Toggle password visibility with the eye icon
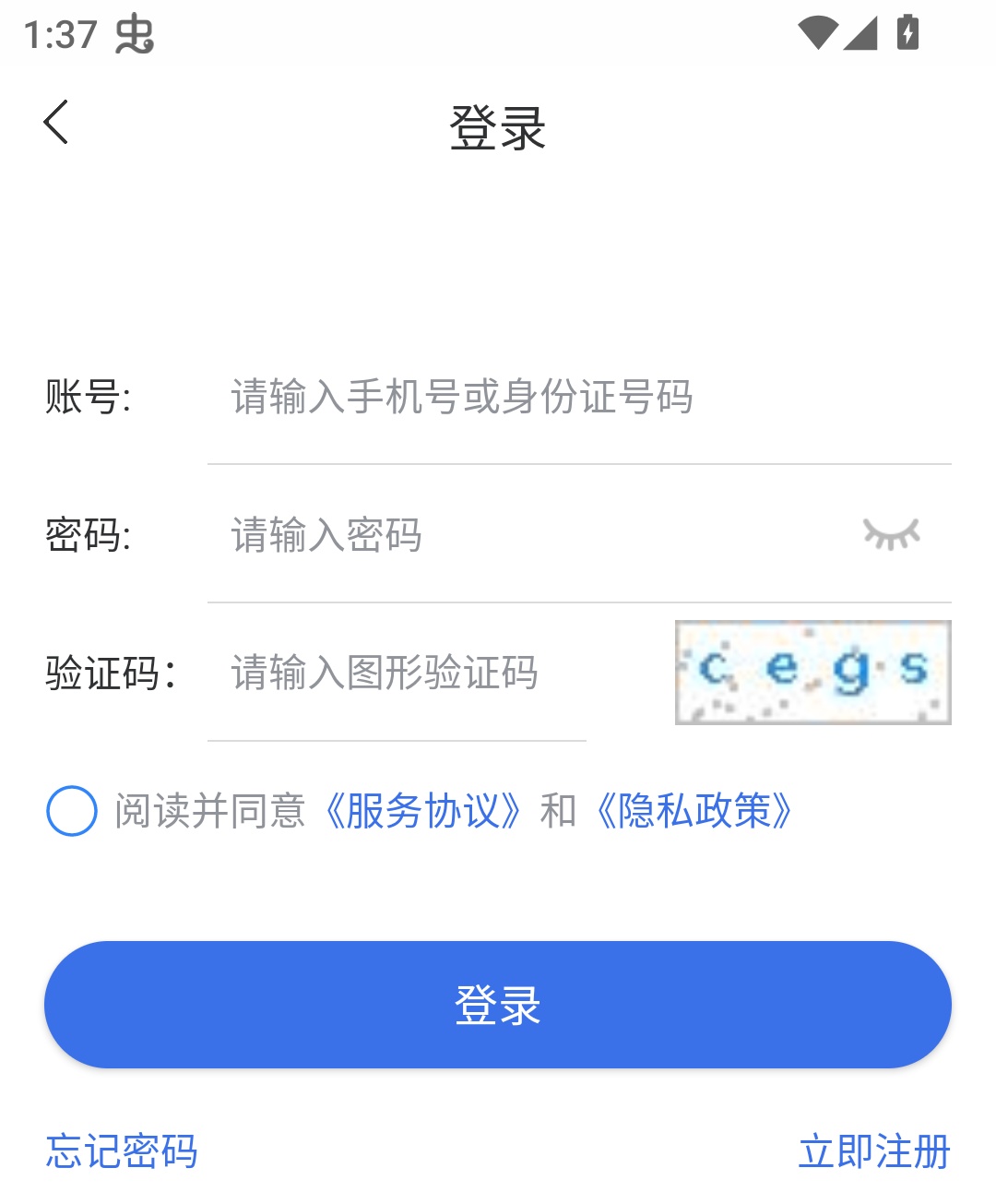Screen dimensions: 996x1204 click(892, 535)
